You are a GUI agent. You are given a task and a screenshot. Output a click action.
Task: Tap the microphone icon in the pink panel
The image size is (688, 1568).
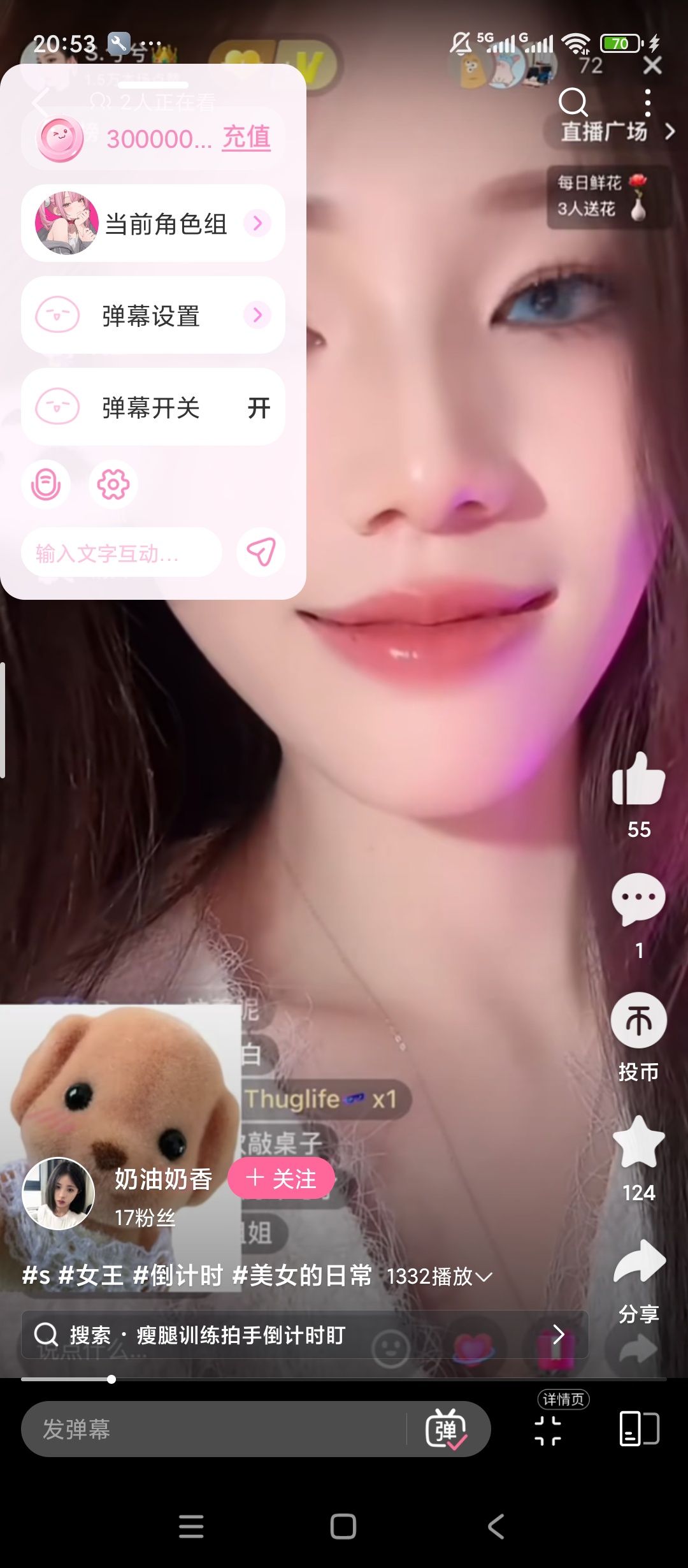click(x=46, y=485)
